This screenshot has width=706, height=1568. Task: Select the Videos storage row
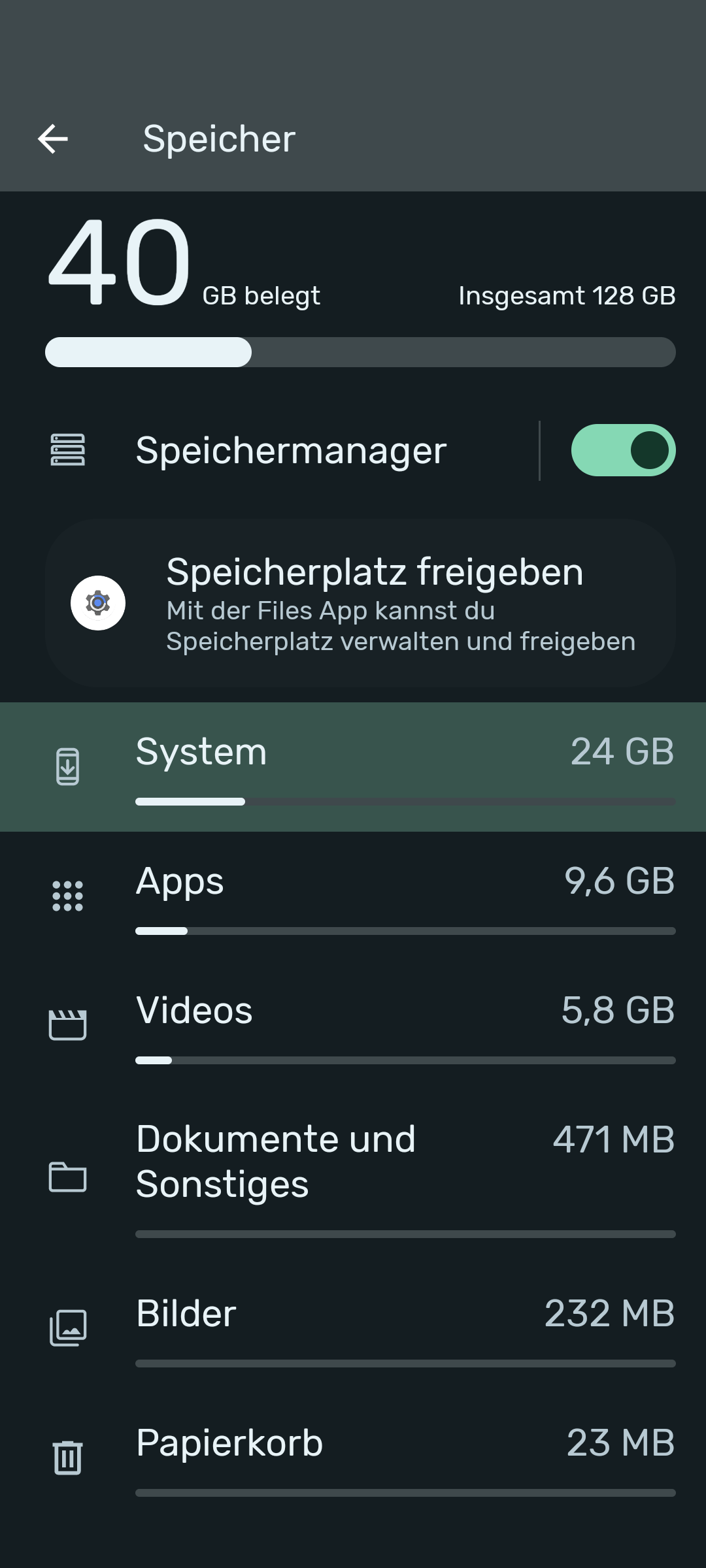coord(353,1026)
